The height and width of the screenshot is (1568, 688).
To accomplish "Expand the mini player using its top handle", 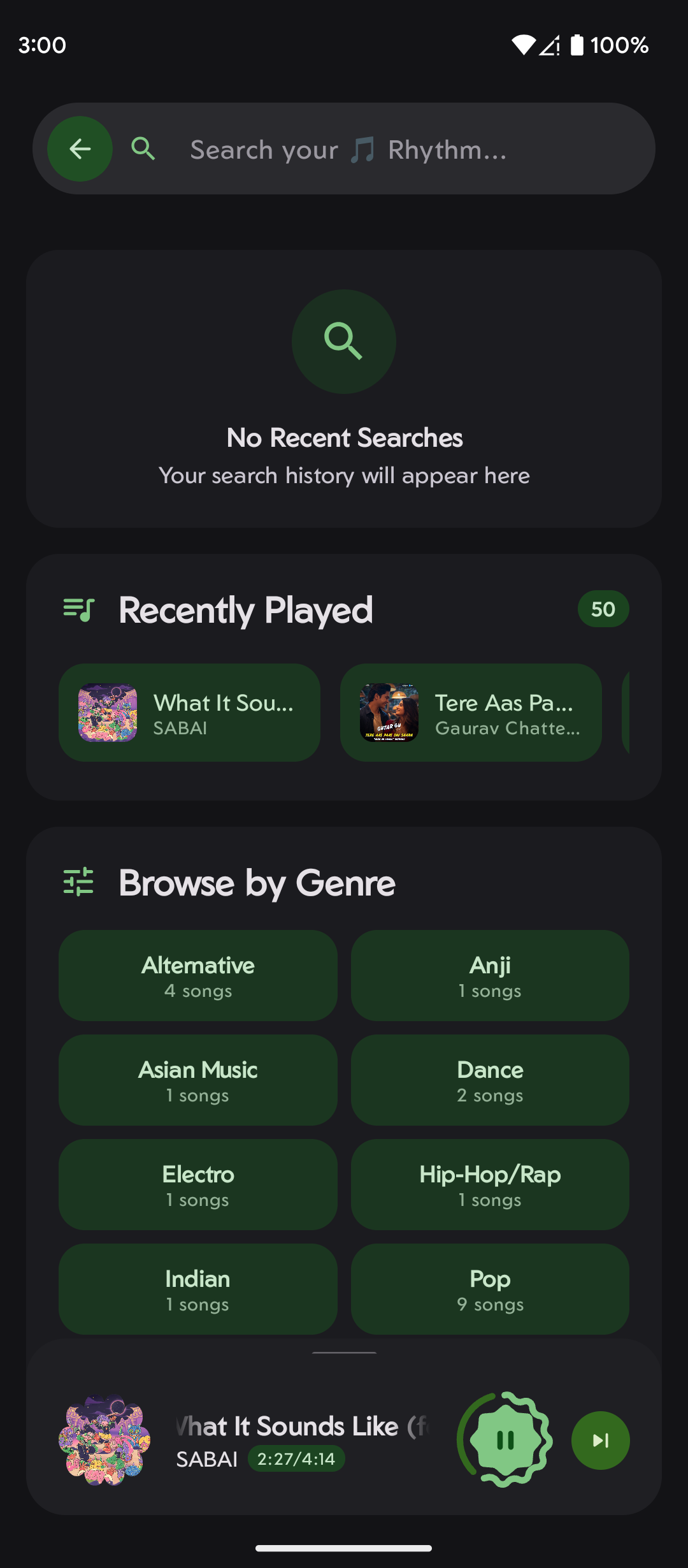I will pyautogui.click(x=344, y=1351).
